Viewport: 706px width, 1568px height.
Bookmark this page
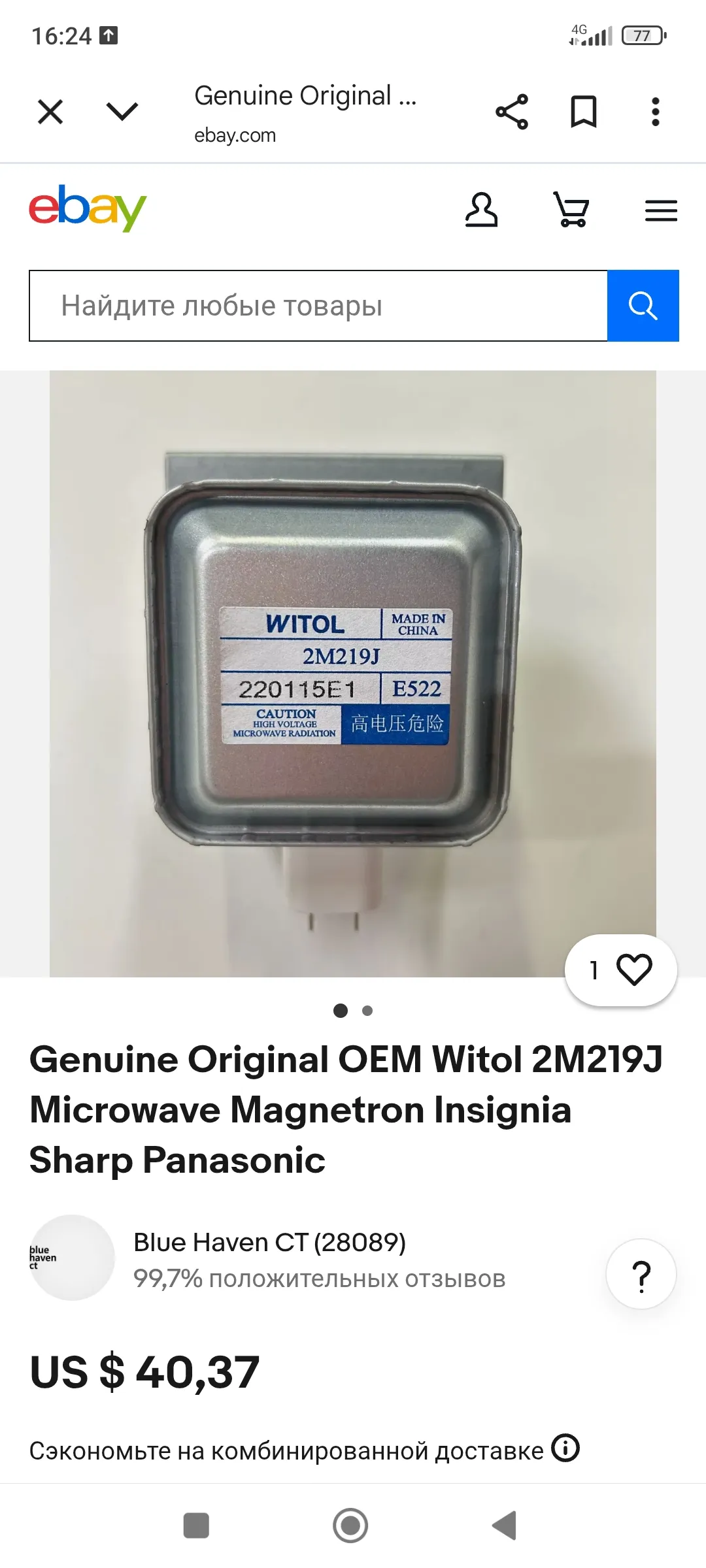pos(584,112)
